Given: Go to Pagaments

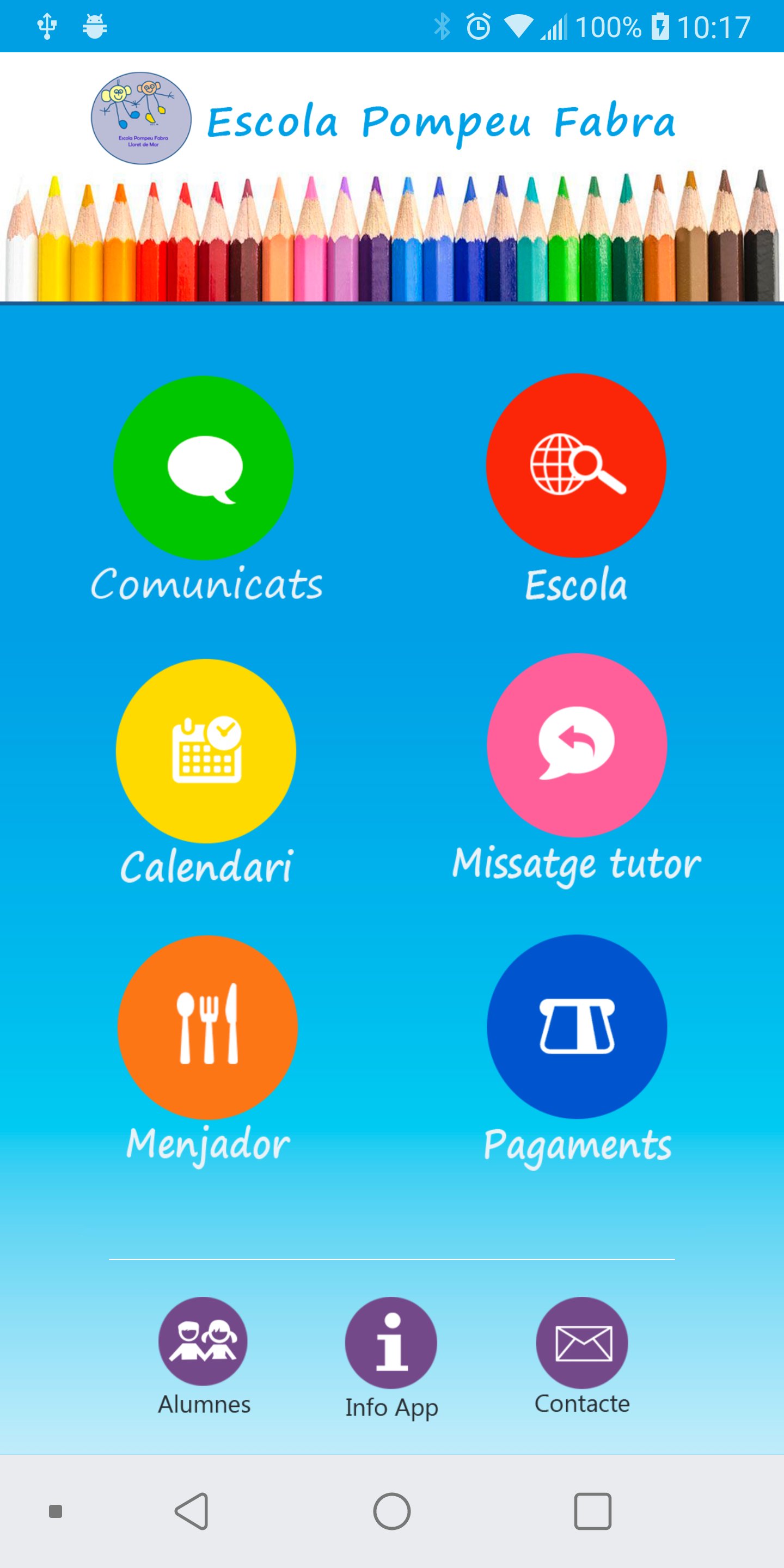Looking at the screenshot, I should [577, 1026].
